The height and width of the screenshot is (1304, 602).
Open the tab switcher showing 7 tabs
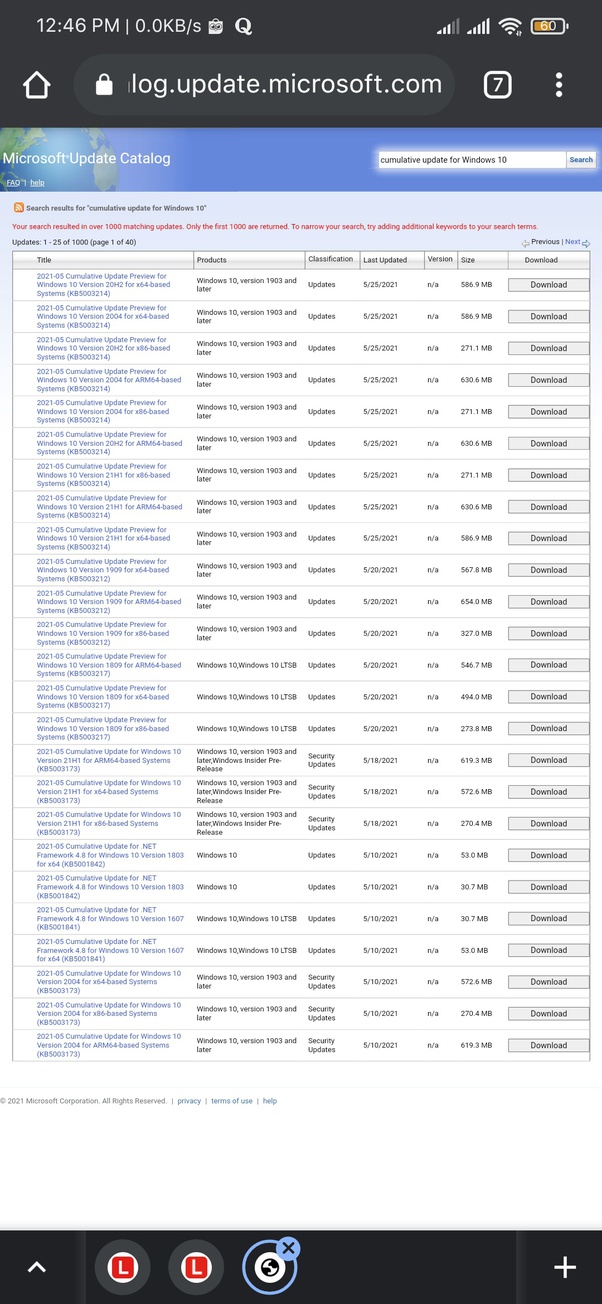(x=497, y=85)
